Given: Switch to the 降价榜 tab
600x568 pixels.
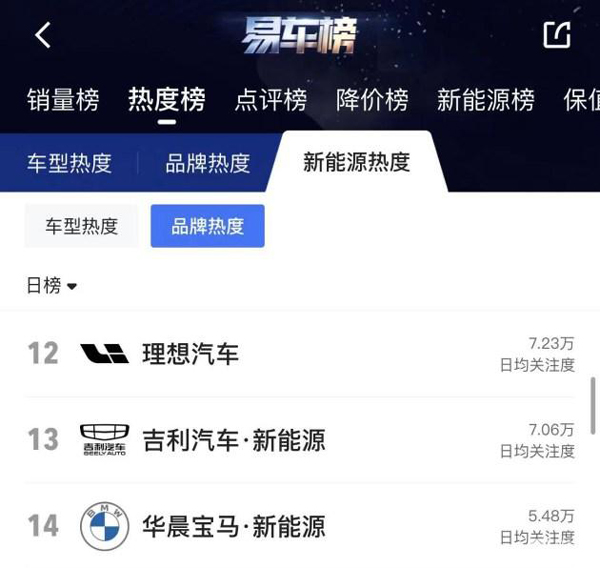Looking at the screenshot, I should point(372,100).
